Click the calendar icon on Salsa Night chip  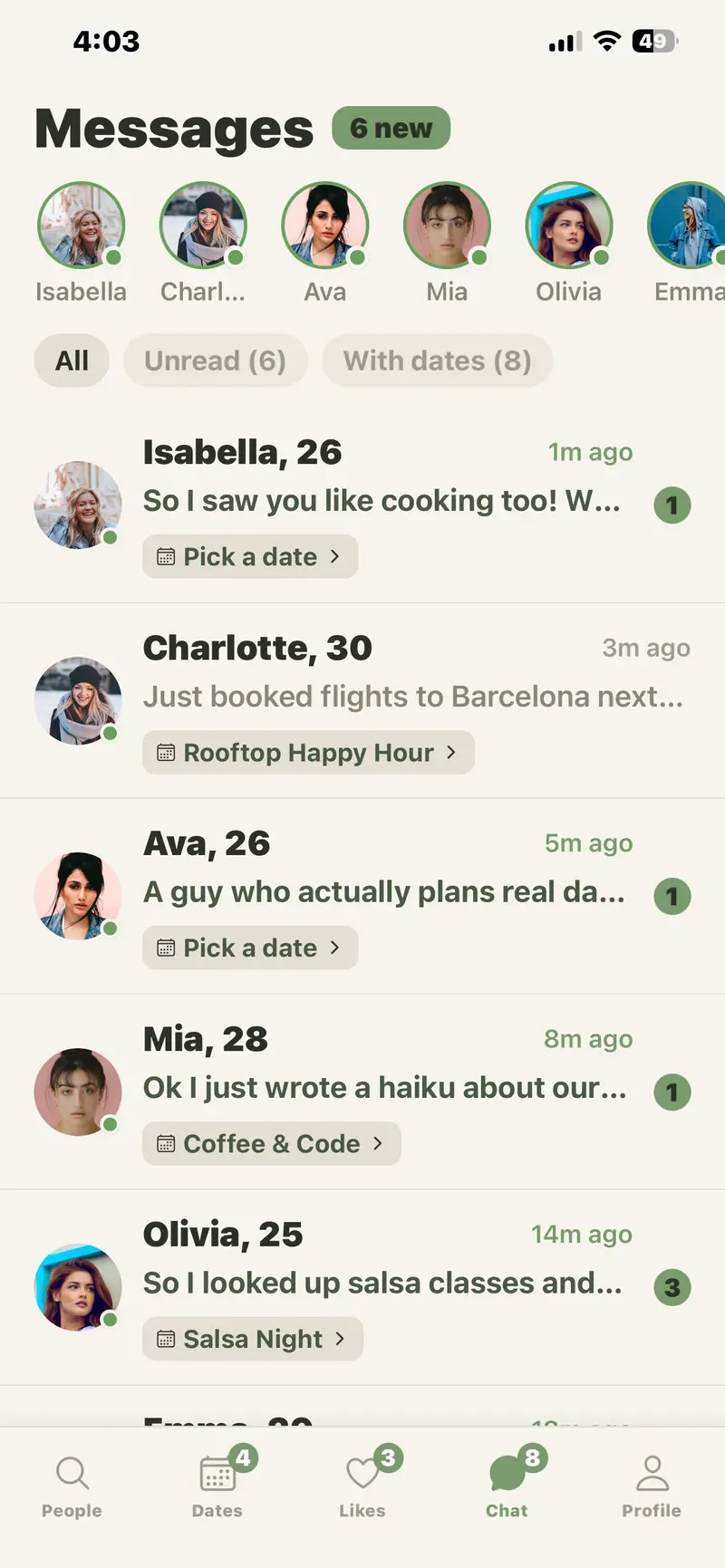click(165, 1339)
